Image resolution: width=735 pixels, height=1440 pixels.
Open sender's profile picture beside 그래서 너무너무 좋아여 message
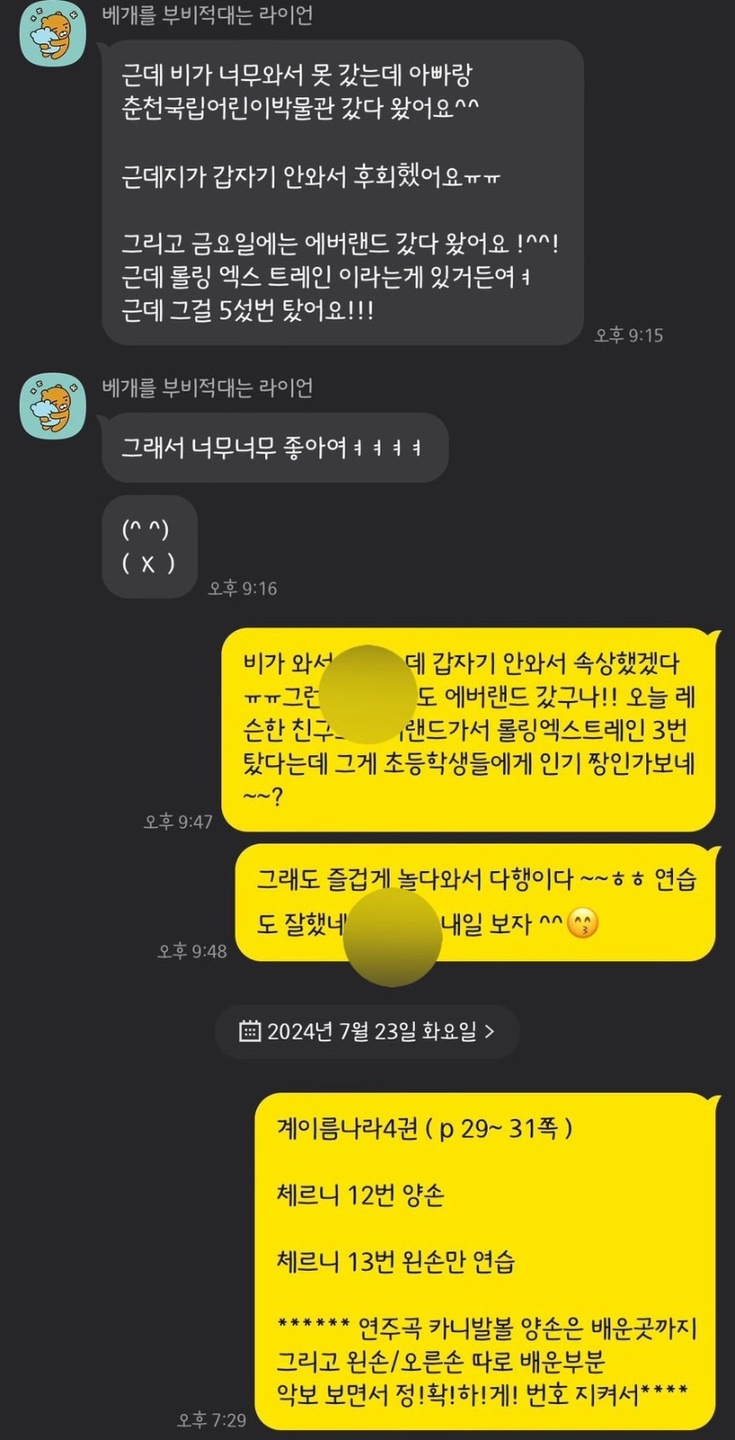point(52,405)
